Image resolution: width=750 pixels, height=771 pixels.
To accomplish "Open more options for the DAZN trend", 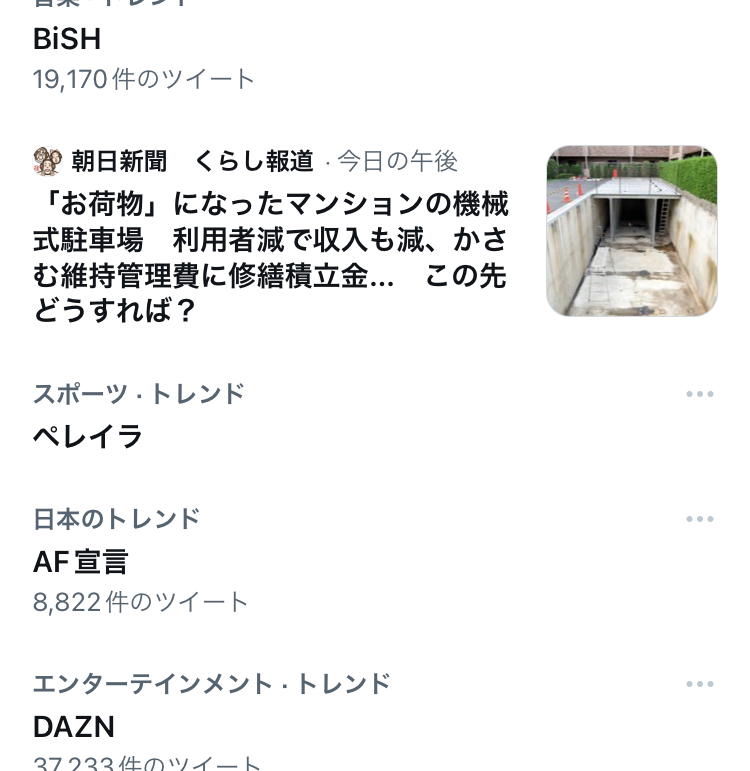I will point(699,684).
